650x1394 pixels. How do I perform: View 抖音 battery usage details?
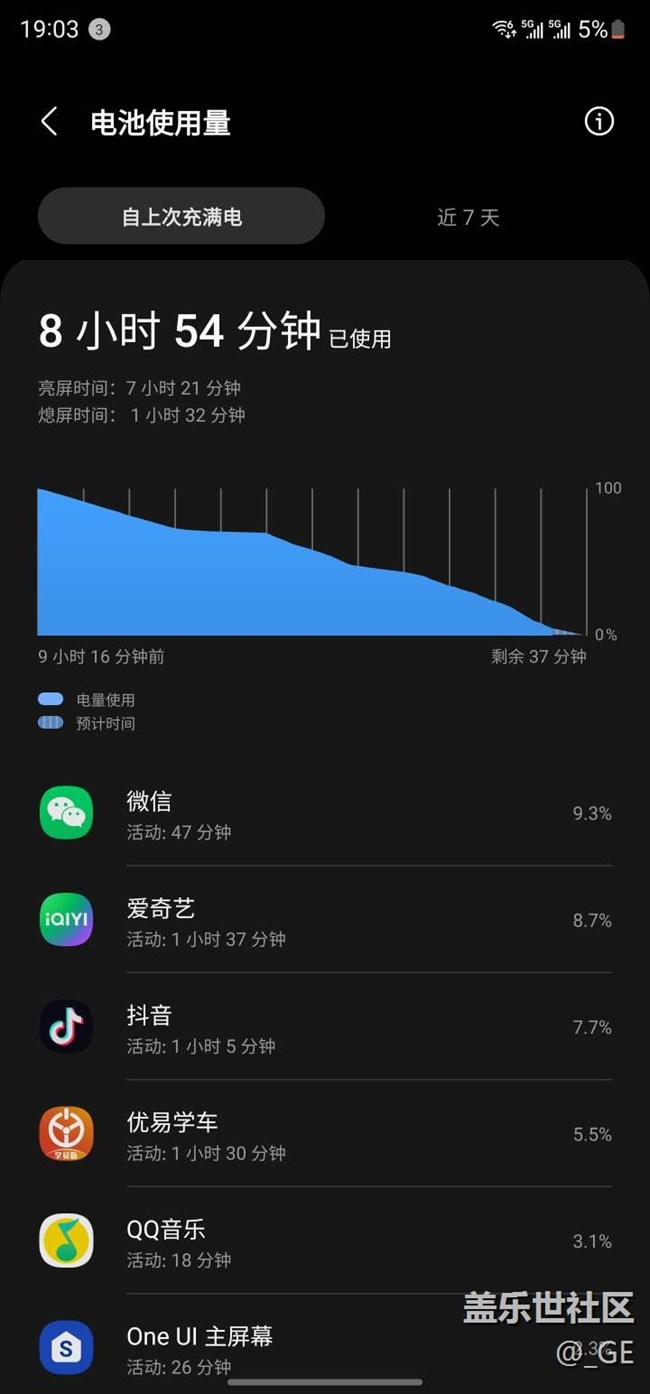tap(325, 1027)
